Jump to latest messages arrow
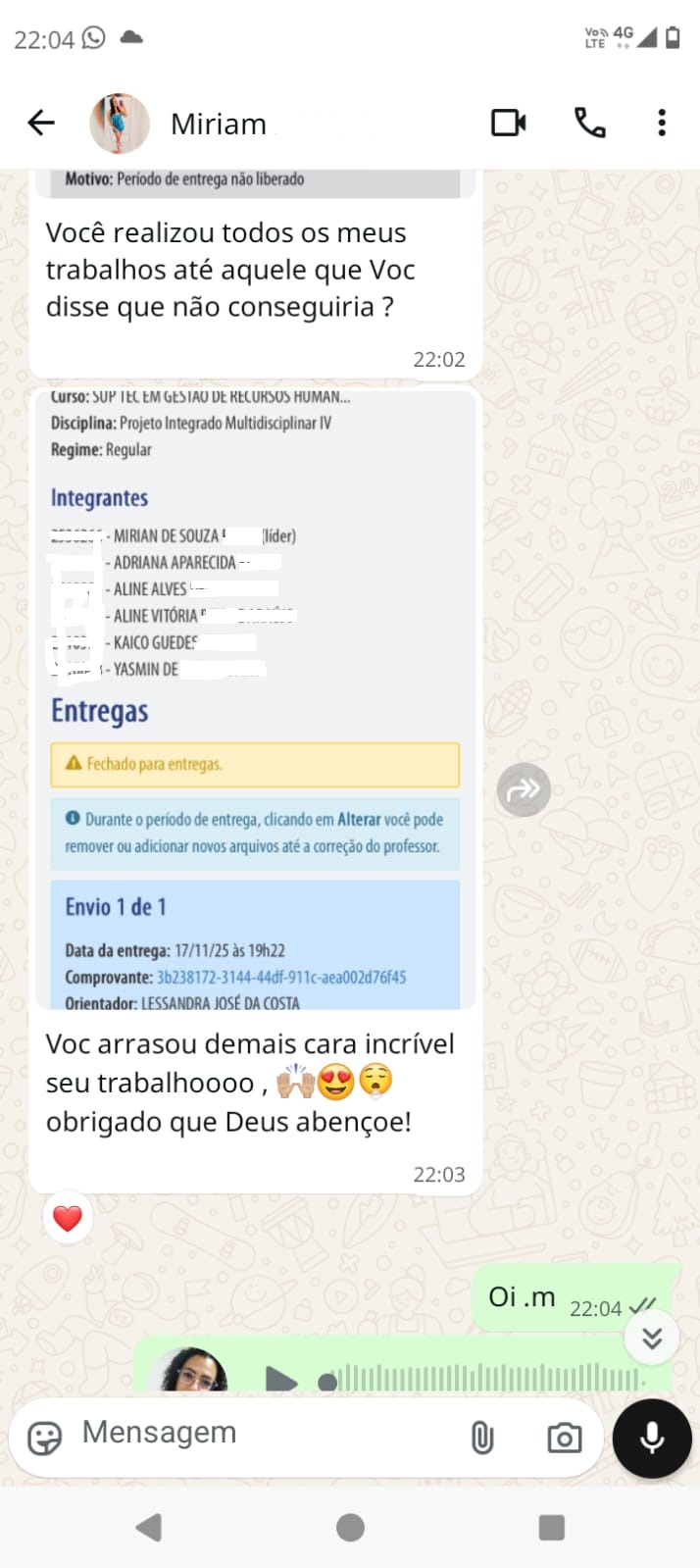Viewport: 700px width, 1568px height. click(652, 1339)
